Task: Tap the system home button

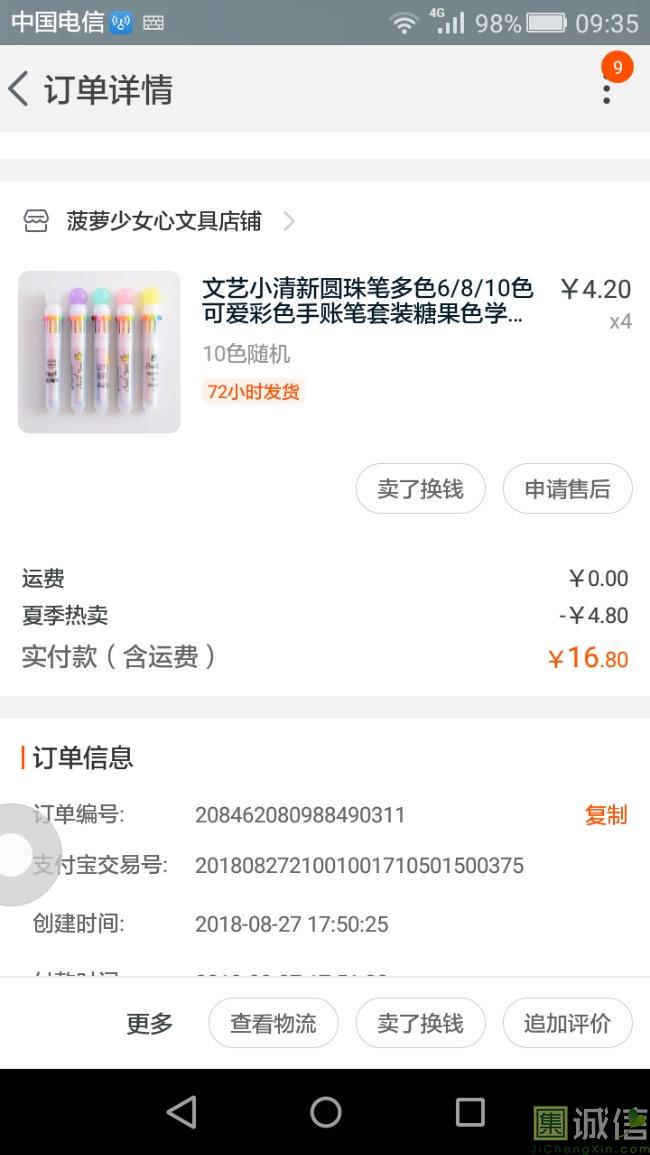Action: click(x=325, y=1112)
